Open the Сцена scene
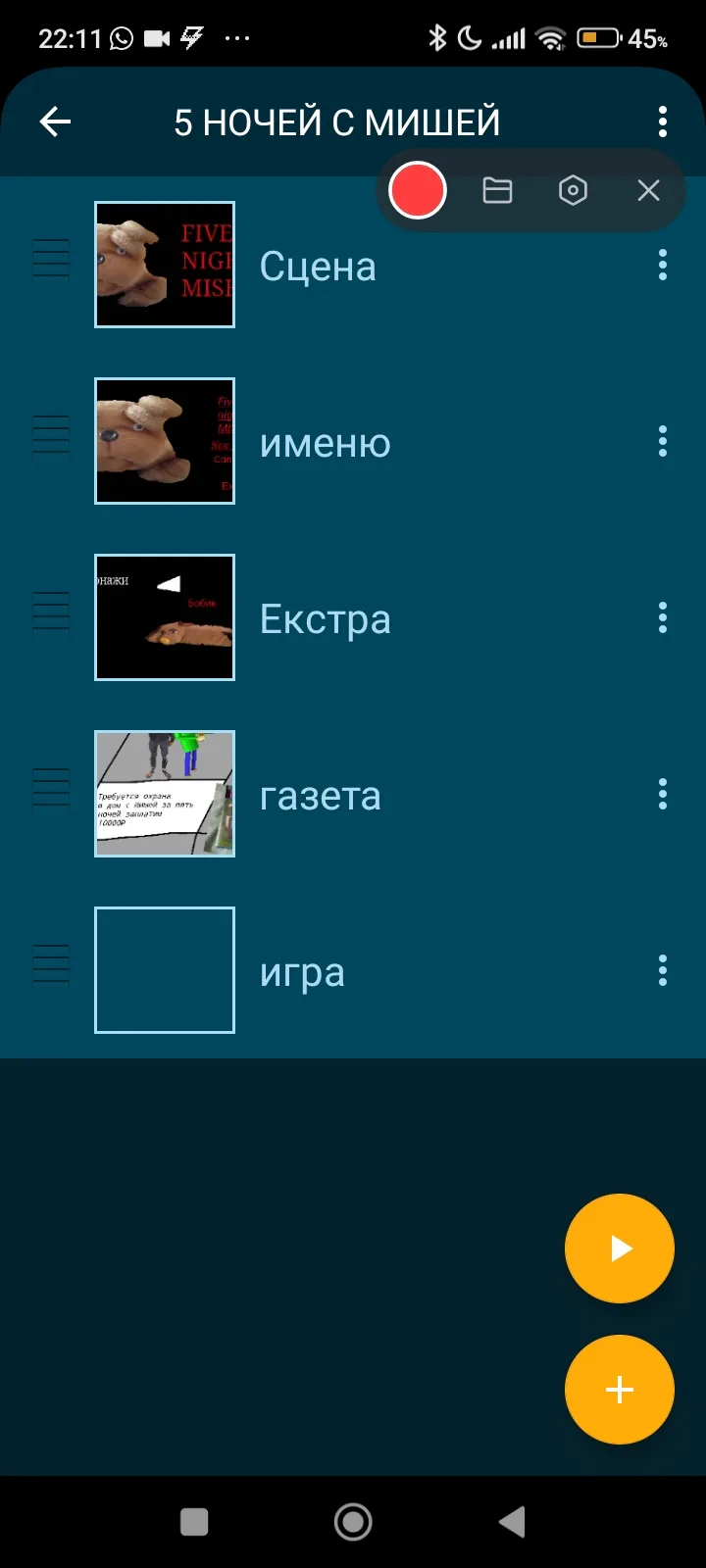 click(x=318, y=266)
